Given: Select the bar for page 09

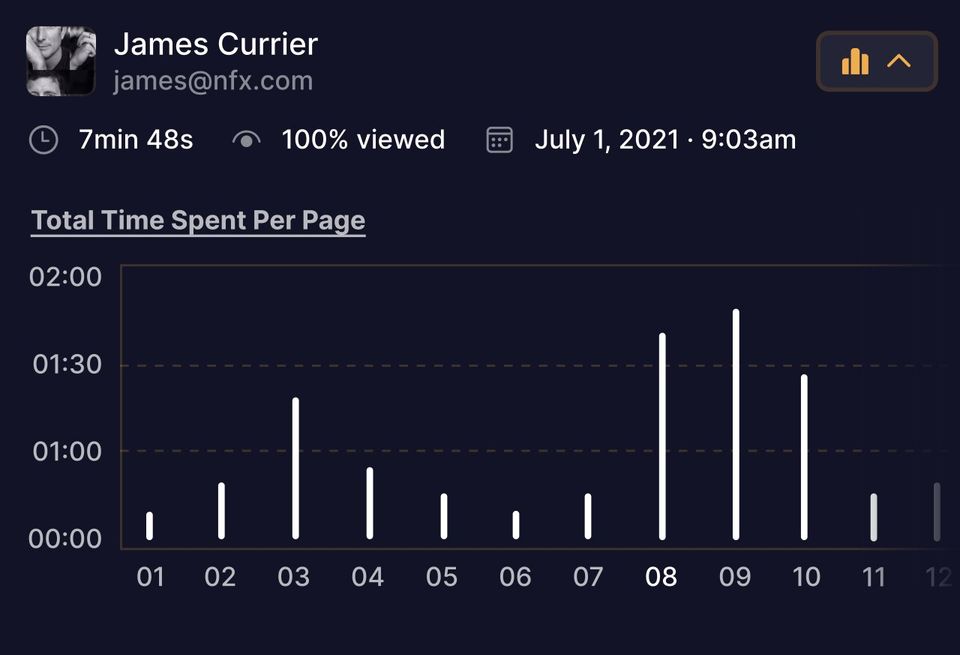Looking at the screenshot, I should coord(736,424).
